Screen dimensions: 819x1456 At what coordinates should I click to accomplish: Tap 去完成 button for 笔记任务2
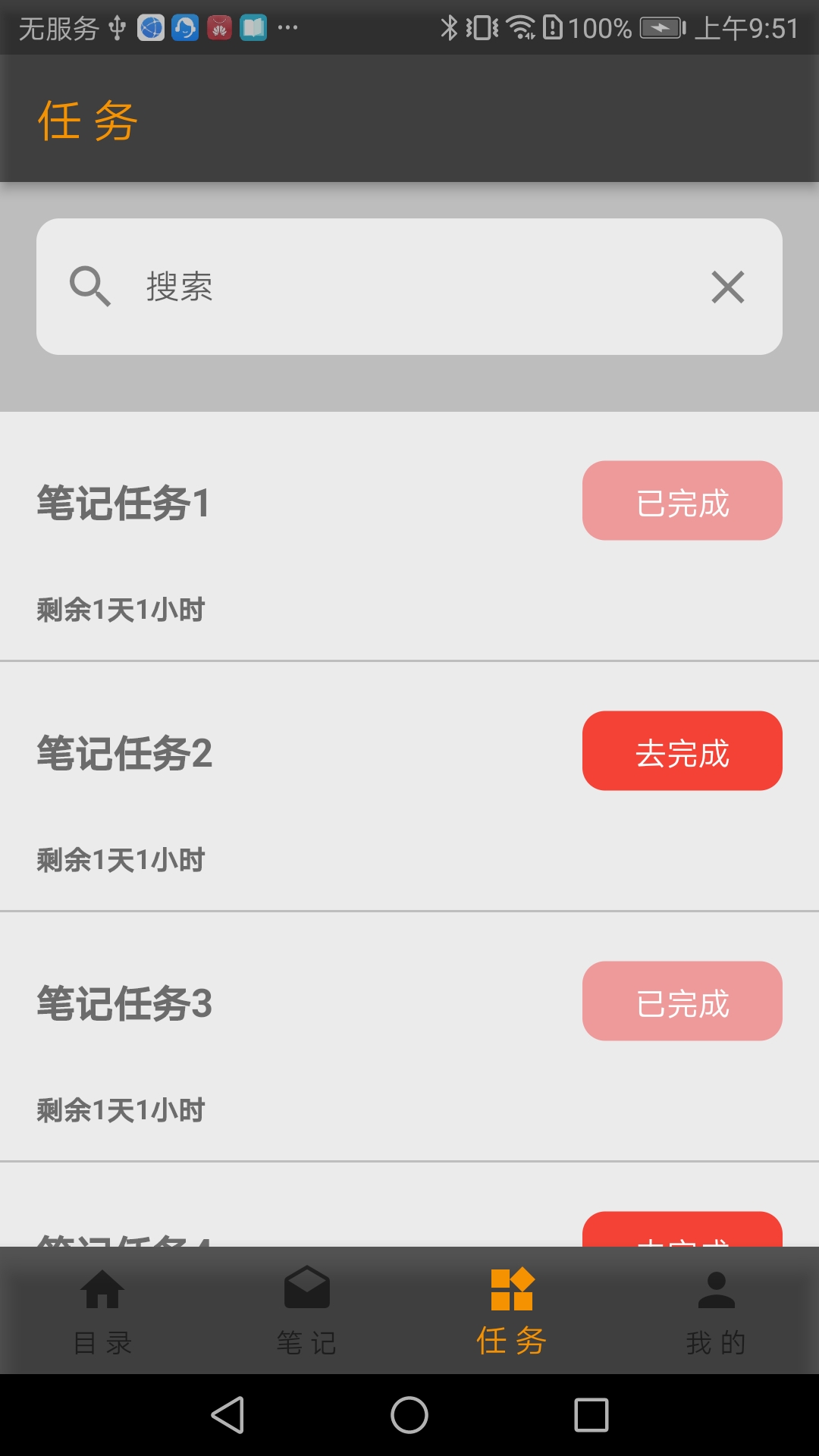[682, 751]
